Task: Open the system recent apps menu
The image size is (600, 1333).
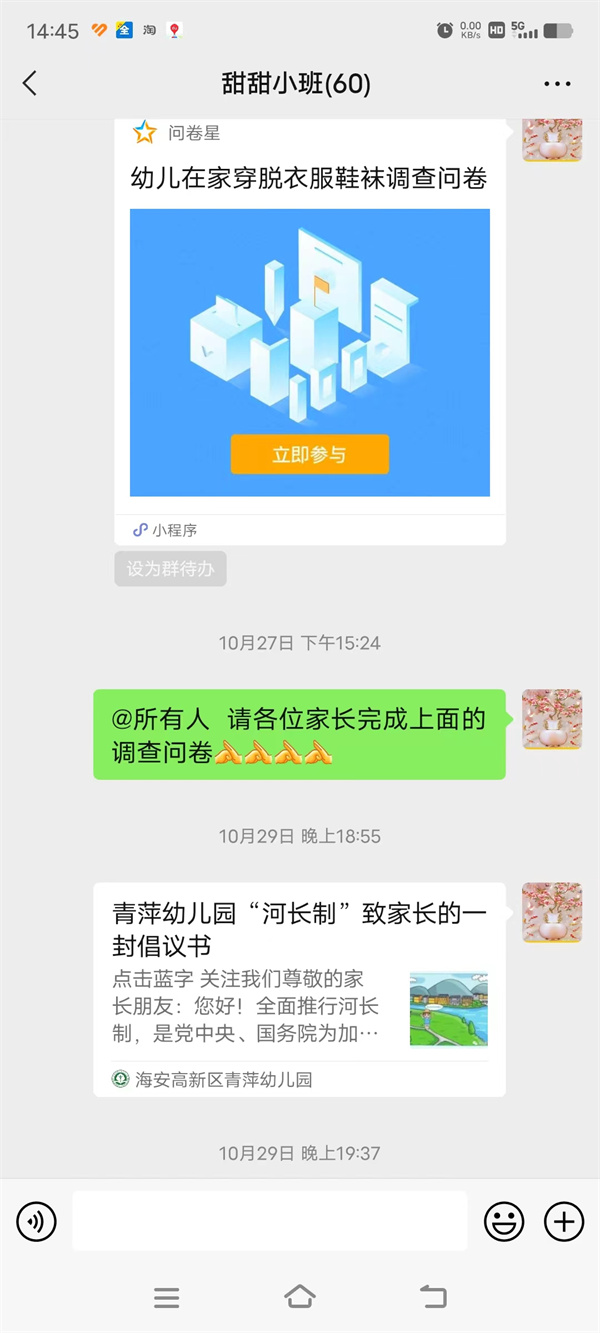Action: click(x=167, y=1298)
